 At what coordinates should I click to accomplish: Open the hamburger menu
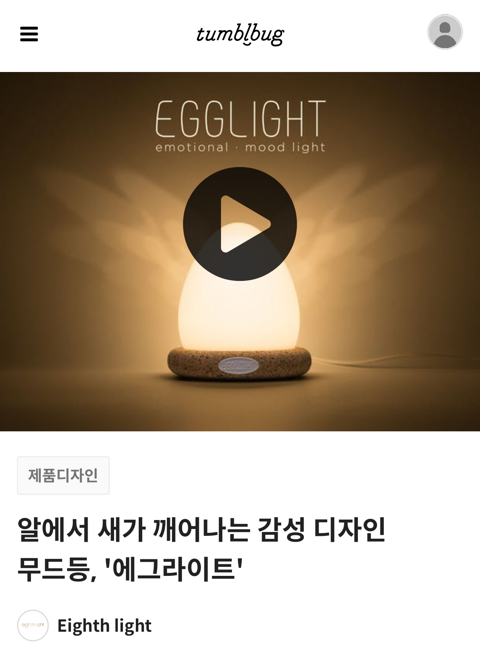click(x=29, y=34)
